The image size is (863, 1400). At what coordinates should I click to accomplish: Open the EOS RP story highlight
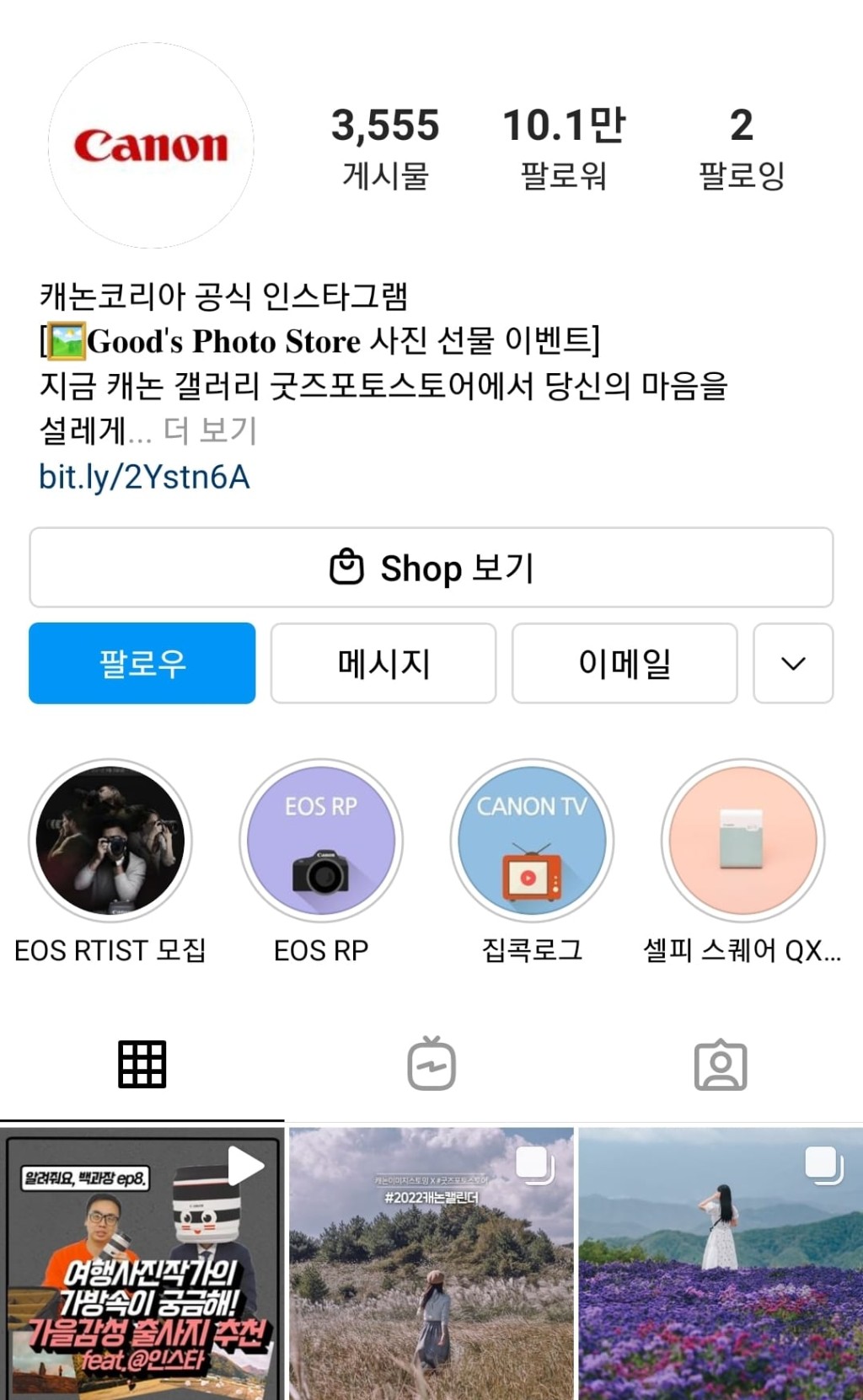click(321, 841)
